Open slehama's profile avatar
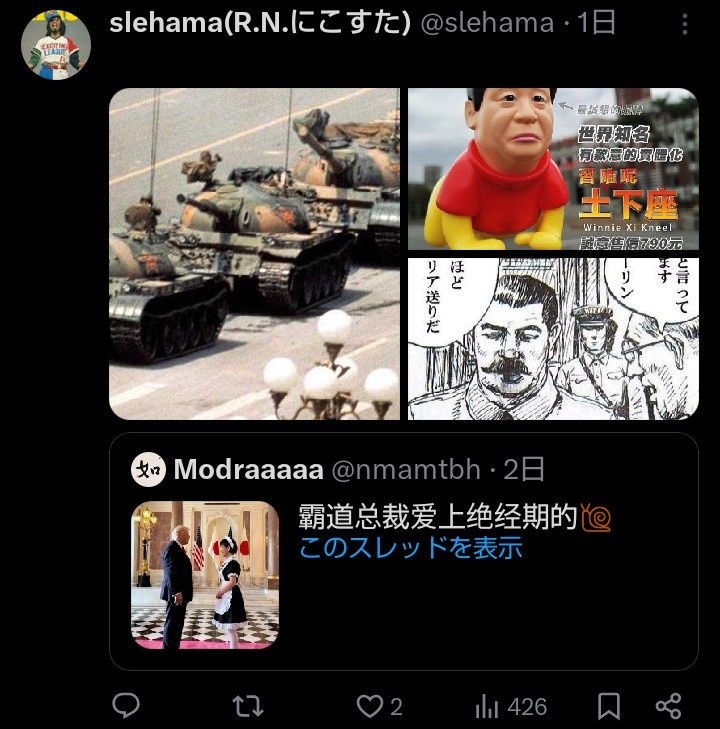Image resolution: width=720 pixels, height=729 pixels. click(56, 45)
